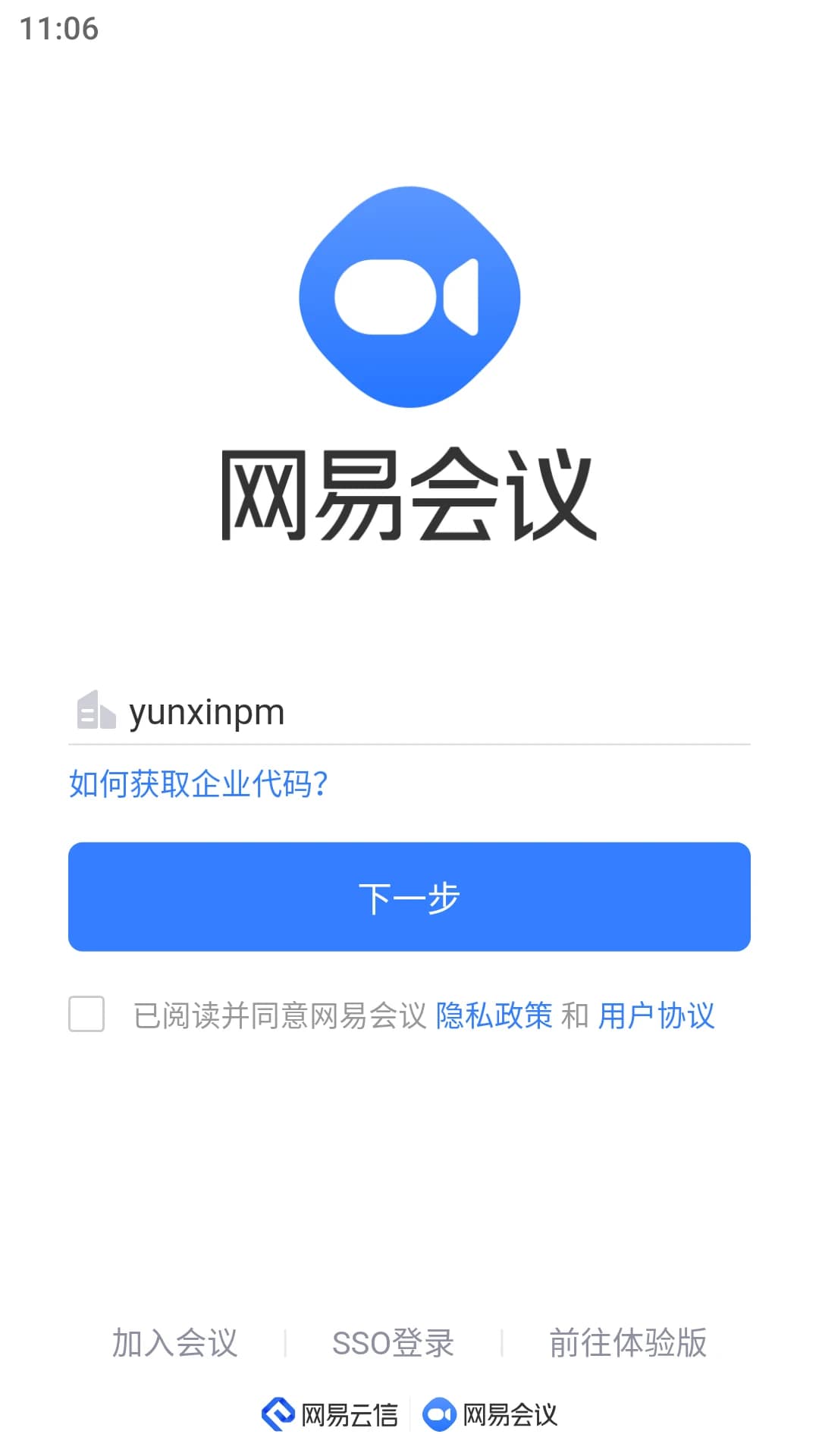This screenshot has width=819, height=1456.
Task: Choose the SSO登录 login option
Action: coord(394,1342)
